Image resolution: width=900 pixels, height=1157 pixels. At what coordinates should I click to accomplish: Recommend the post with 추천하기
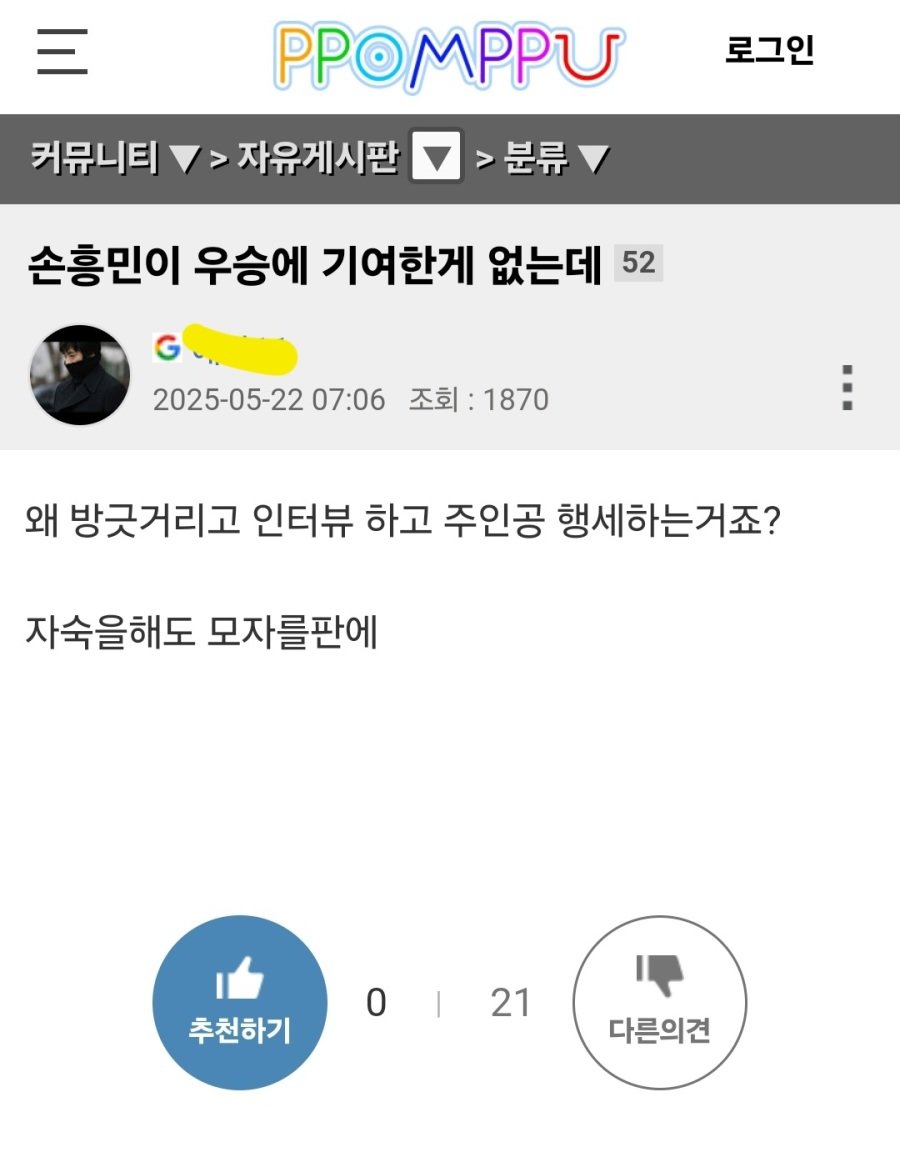click(240, 1002)
